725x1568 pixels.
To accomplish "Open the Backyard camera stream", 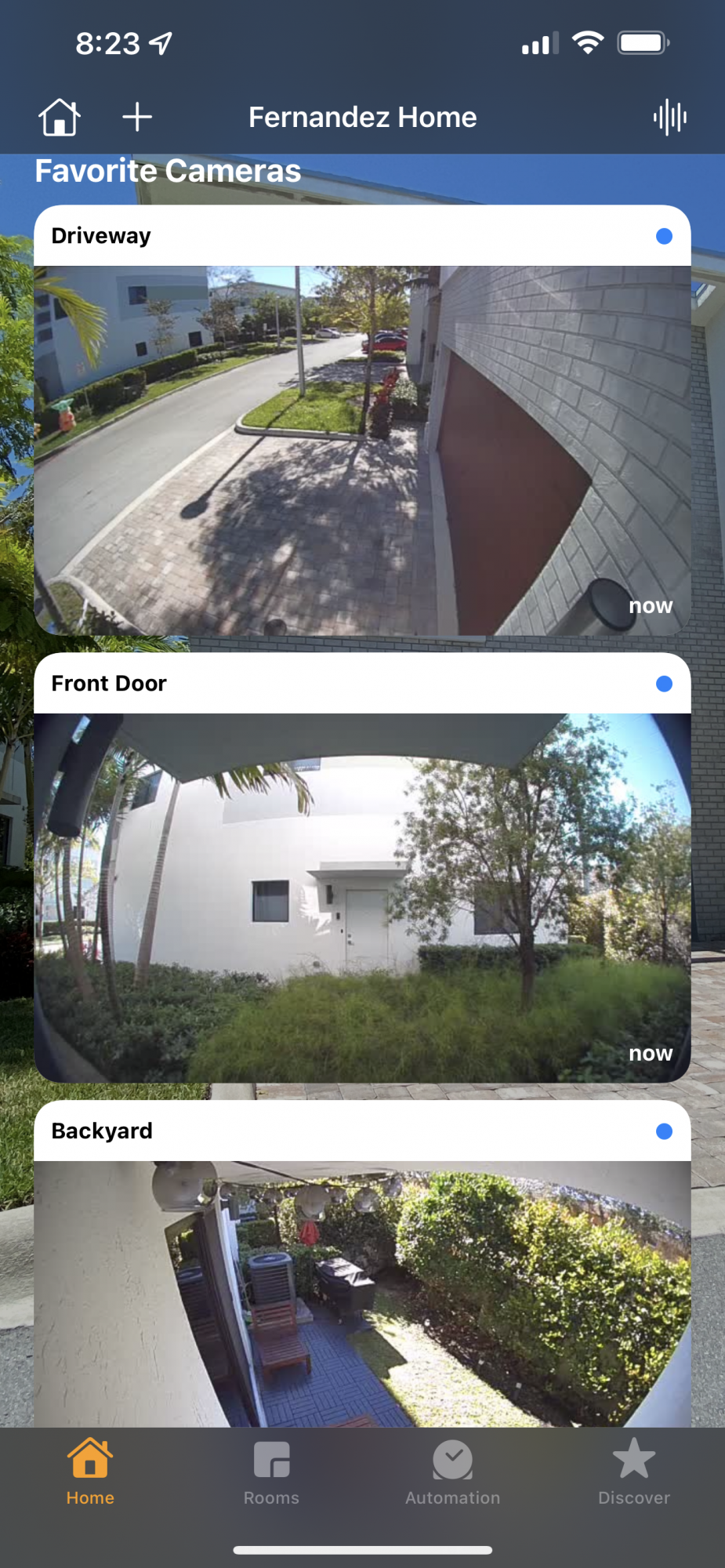I will point(362,1294).
